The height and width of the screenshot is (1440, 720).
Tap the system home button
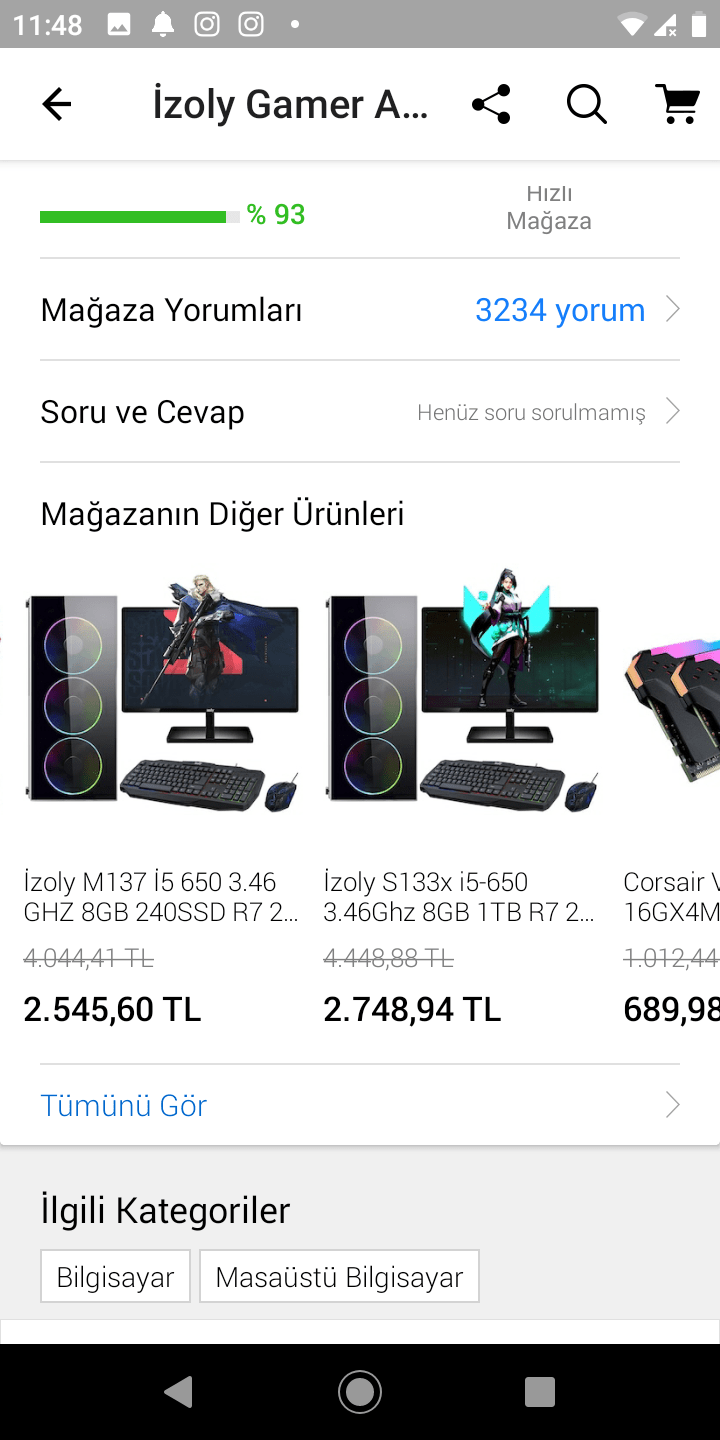360,1391
